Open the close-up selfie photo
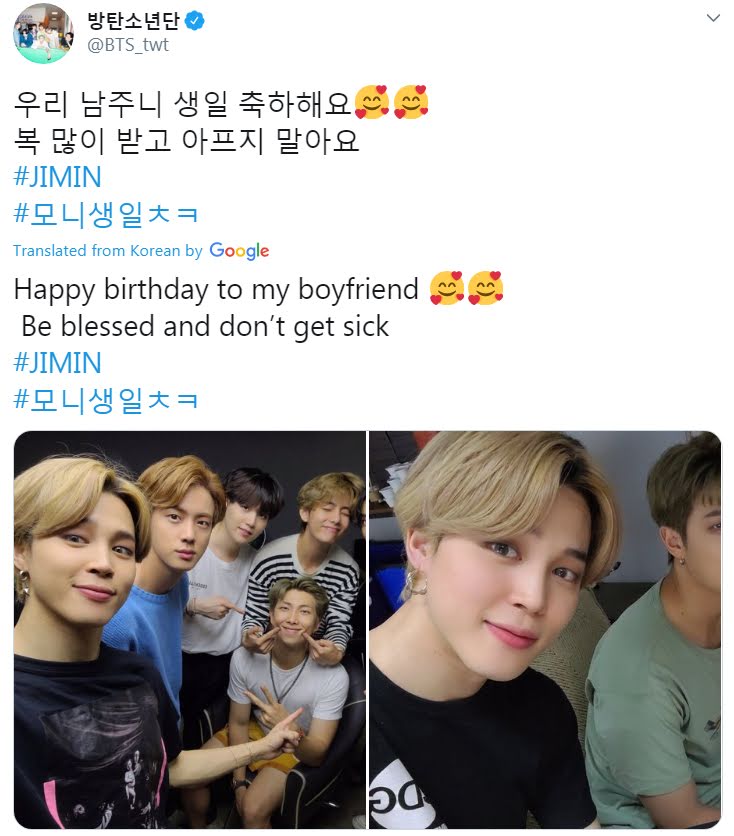 pyautogui.click(x=545, y=630)
